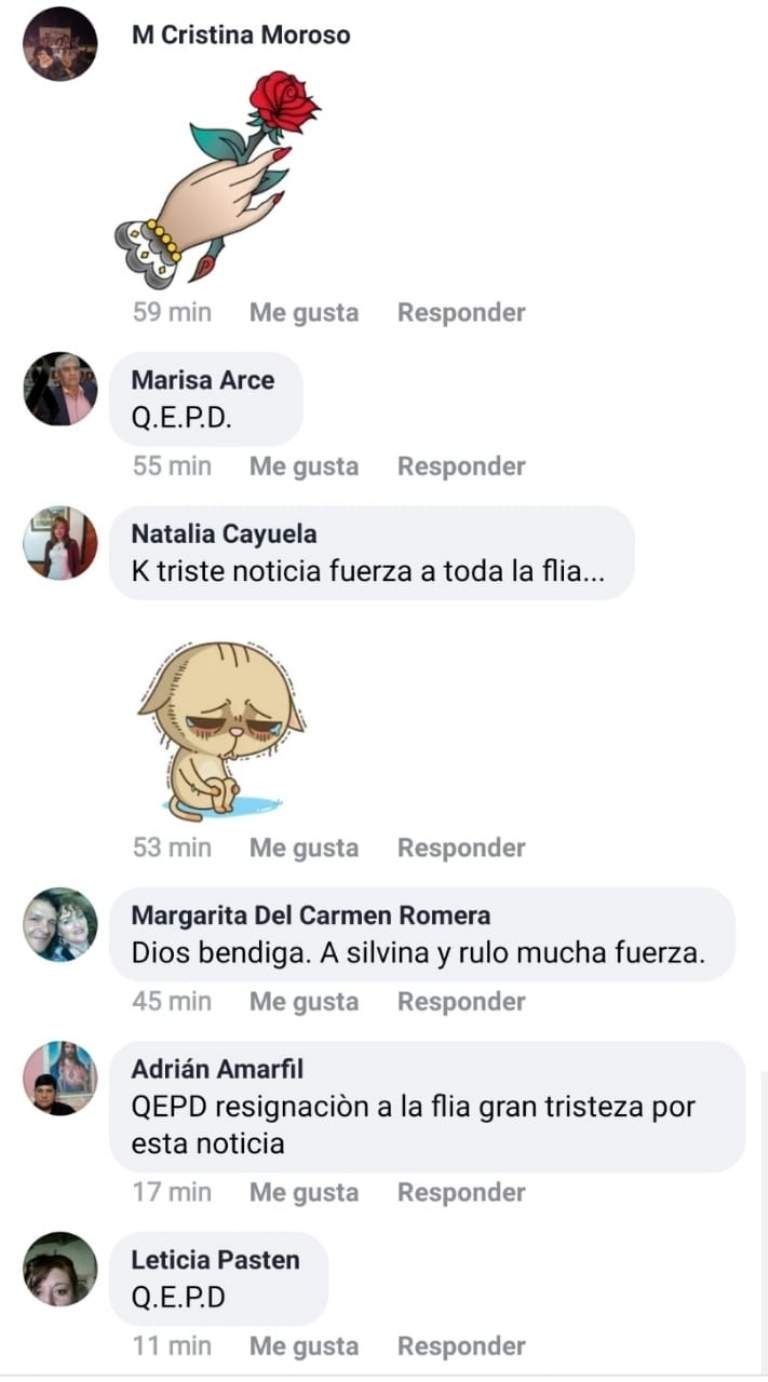The width and height of the screenshot is (768, 1382).
Task: Open M Cristina Moroso's profile name
Action: click(x=240, y=35)
